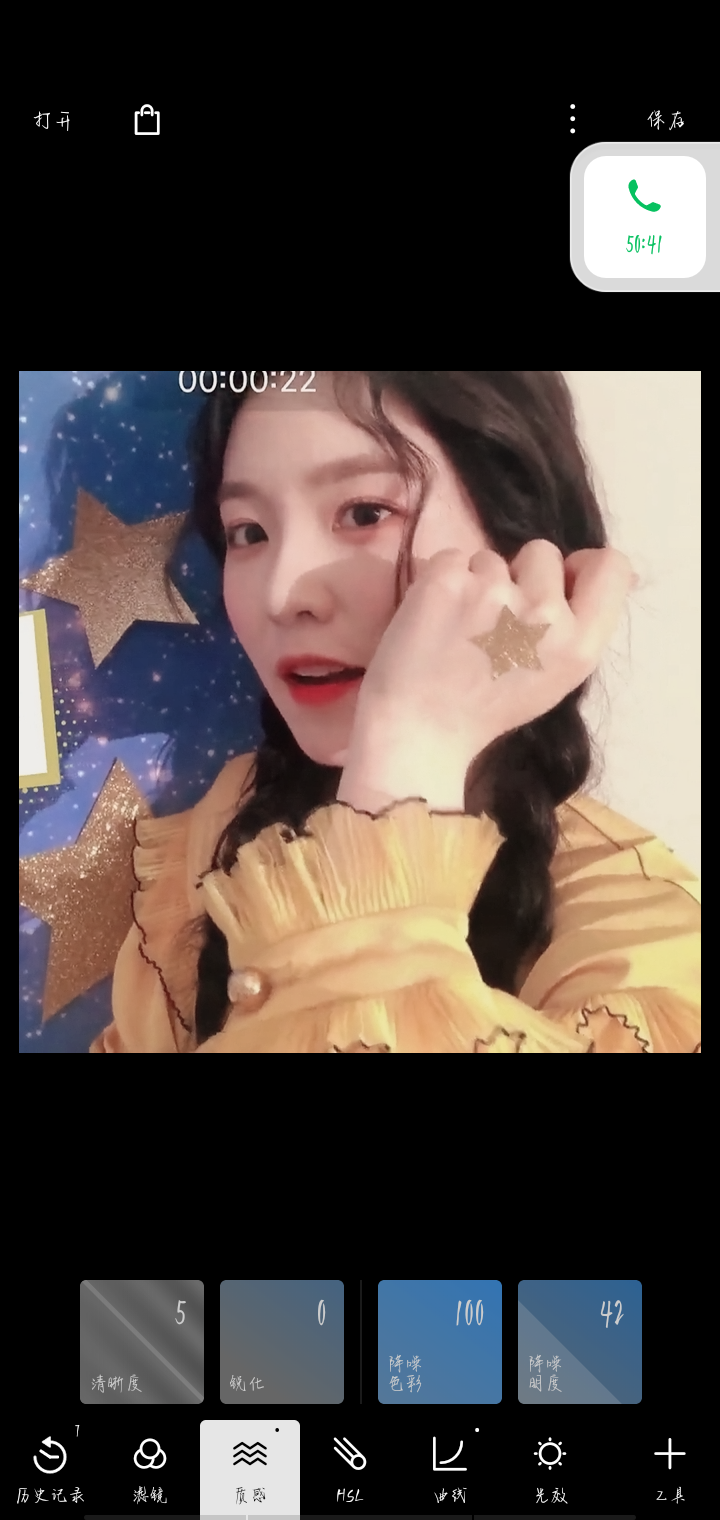This screenshot has width=720, height=1520.
Task: Return to the ongoing call bubble
Action: click(x=645, y=217)
